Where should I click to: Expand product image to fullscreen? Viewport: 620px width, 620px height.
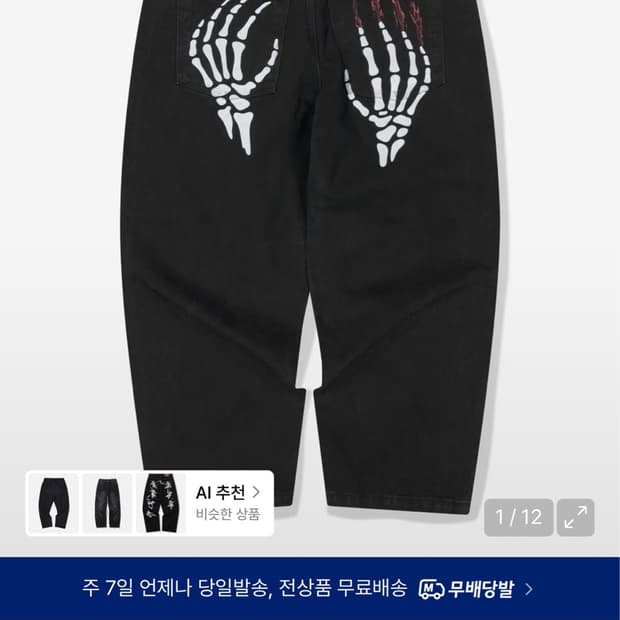point(576,517)
